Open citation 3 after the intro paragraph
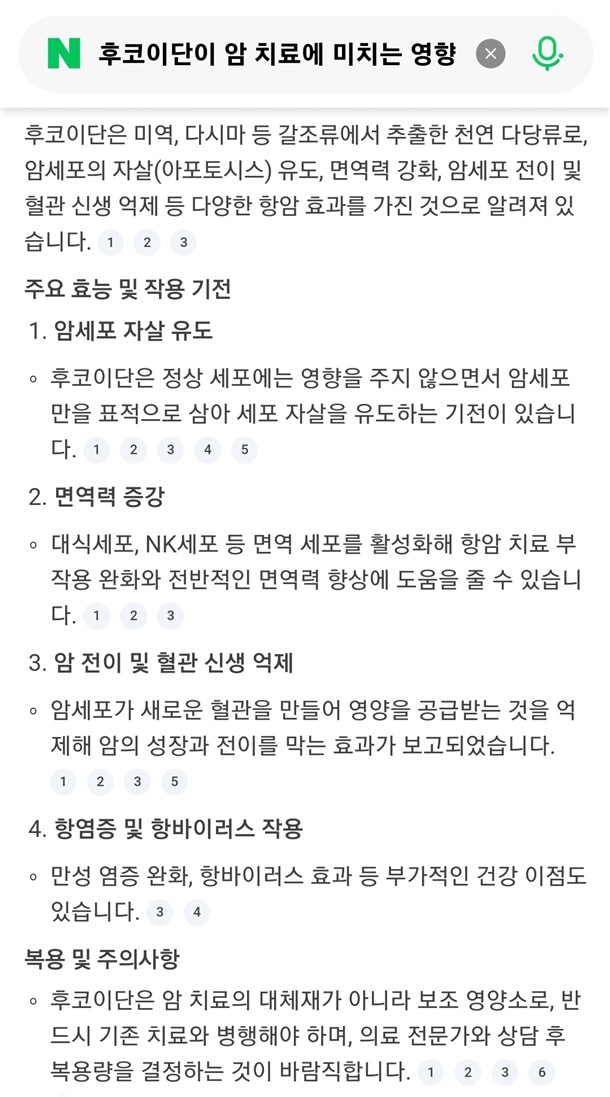The image size is (610, 1097). tap(184, 243)
